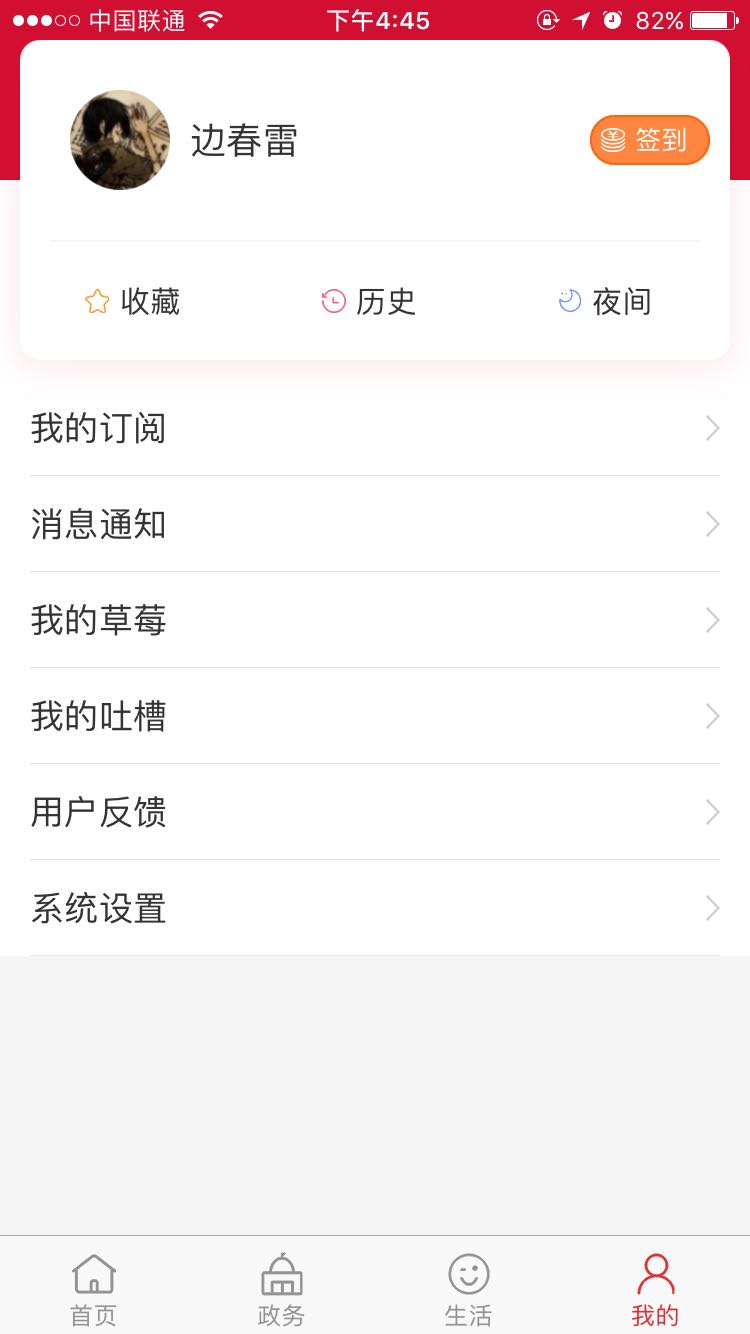Expand 我的订阅 via its chevron

(x=711, y=428)
